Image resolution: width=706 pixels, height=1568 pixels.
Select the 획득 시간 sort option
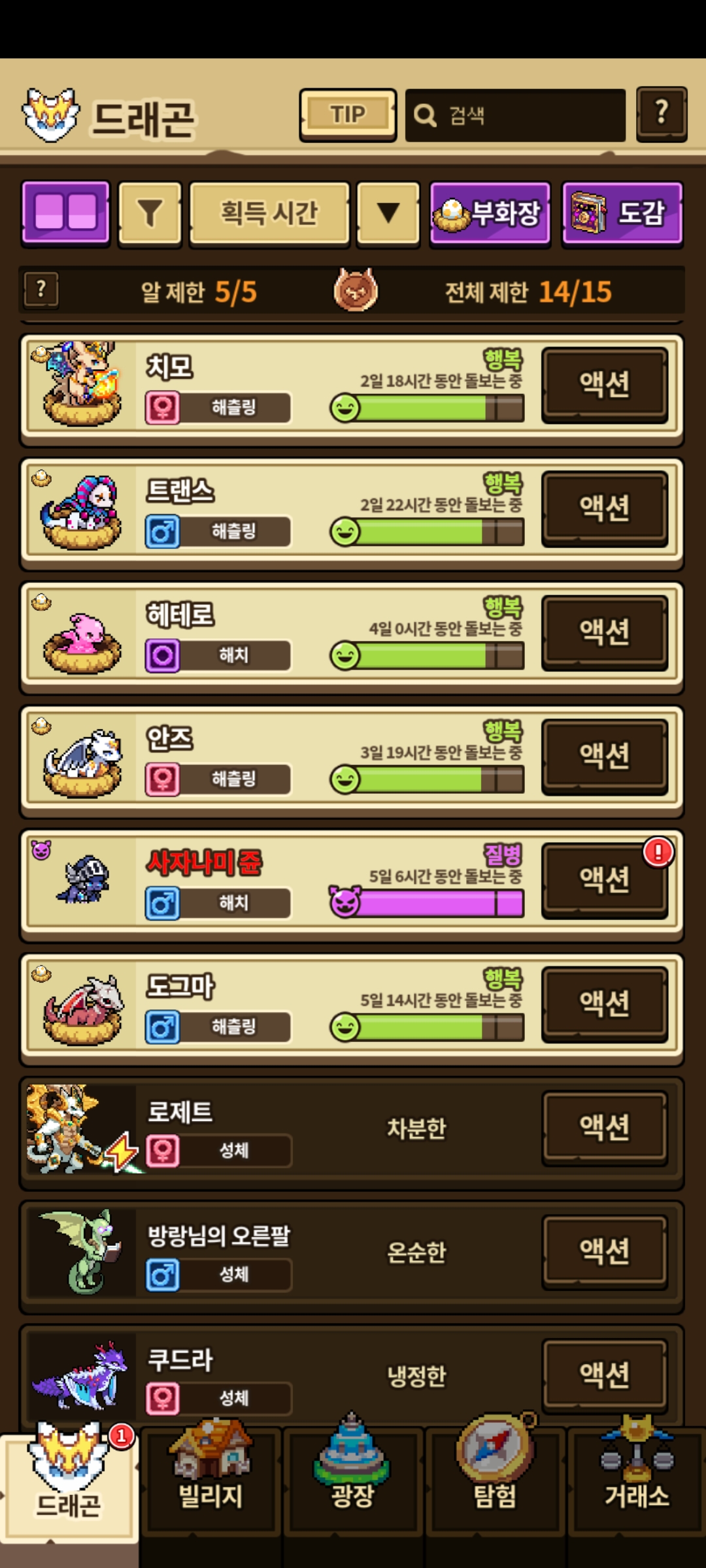(269, 213)
